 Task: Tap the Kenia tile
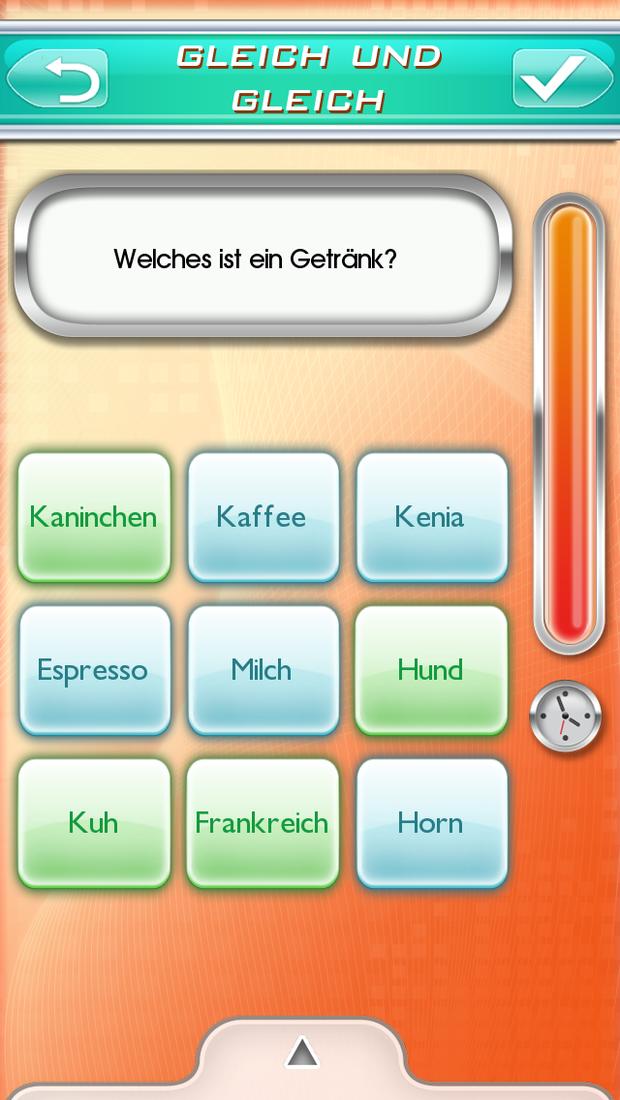[x=432, y=517]
